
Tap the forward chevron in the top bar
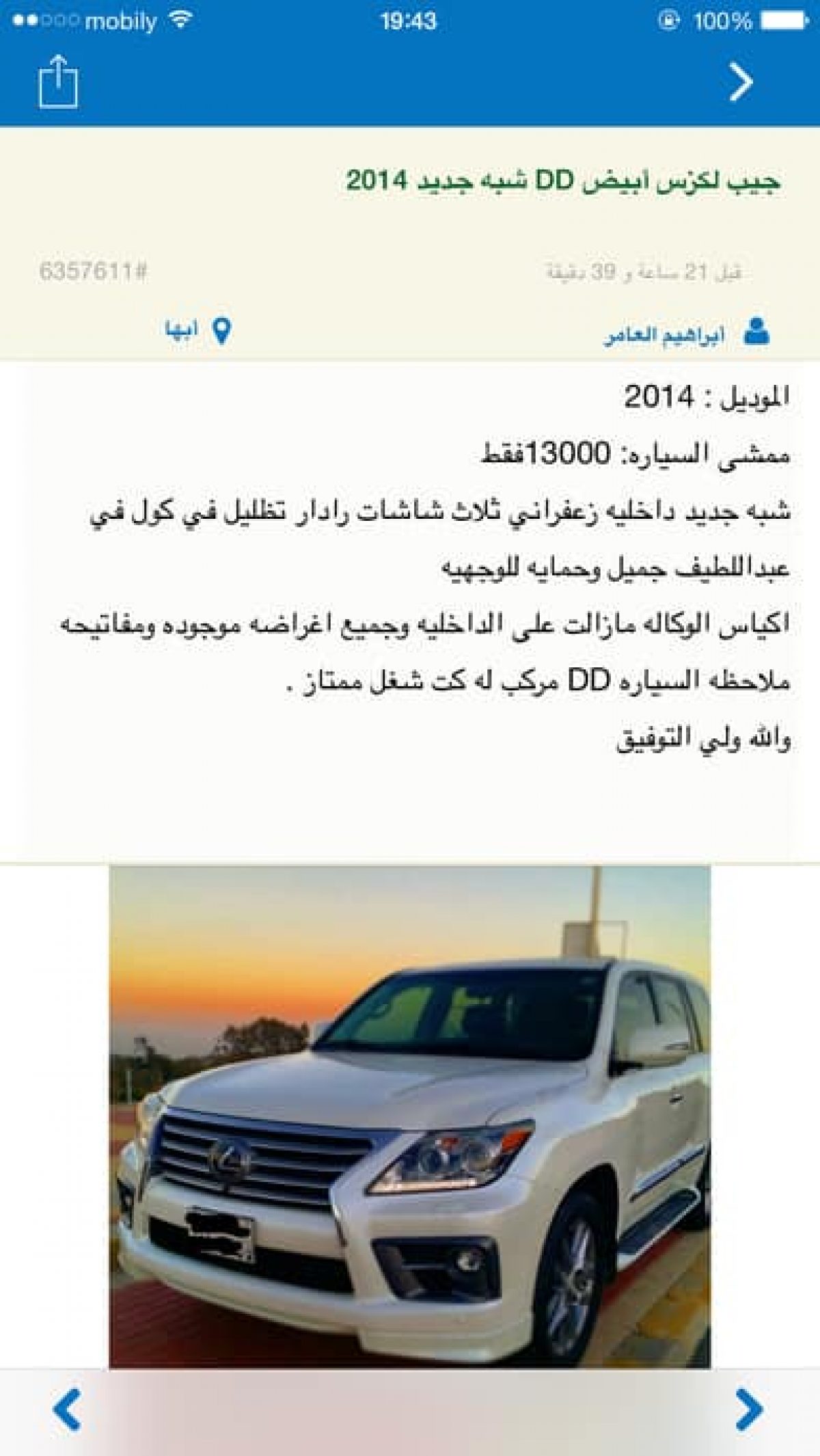point(741,82)
